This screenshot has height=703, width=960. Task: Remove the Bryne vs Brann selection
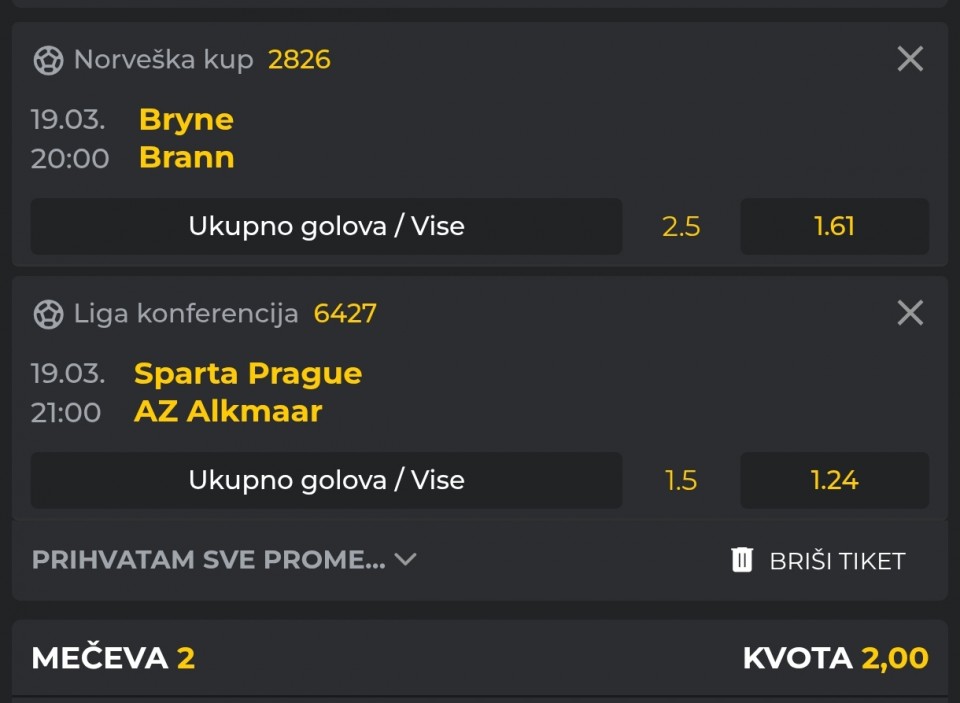point(910,59)
